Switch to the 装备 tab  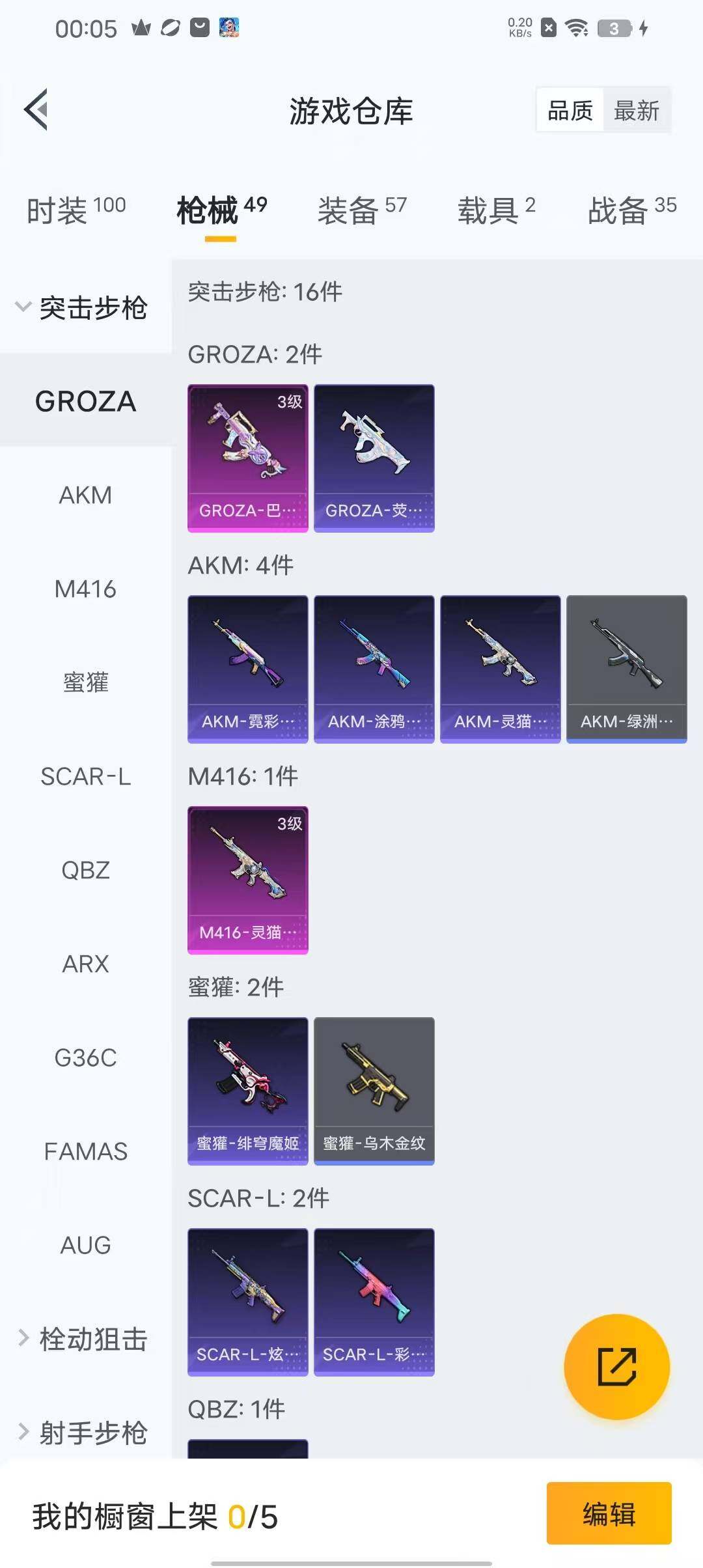click(x=362, y=210)
